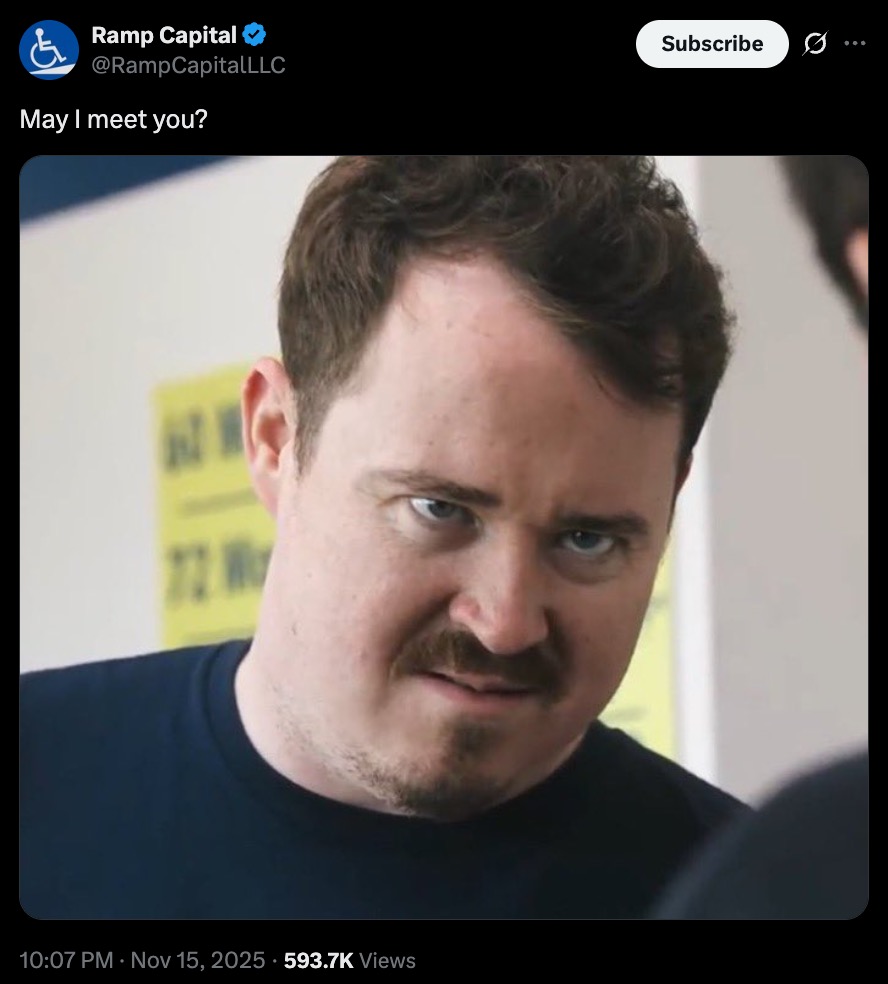This screenshot has width=888, height=984.
Task: Subscribe to Ramp Capital
Action: [x=712, y=44]
